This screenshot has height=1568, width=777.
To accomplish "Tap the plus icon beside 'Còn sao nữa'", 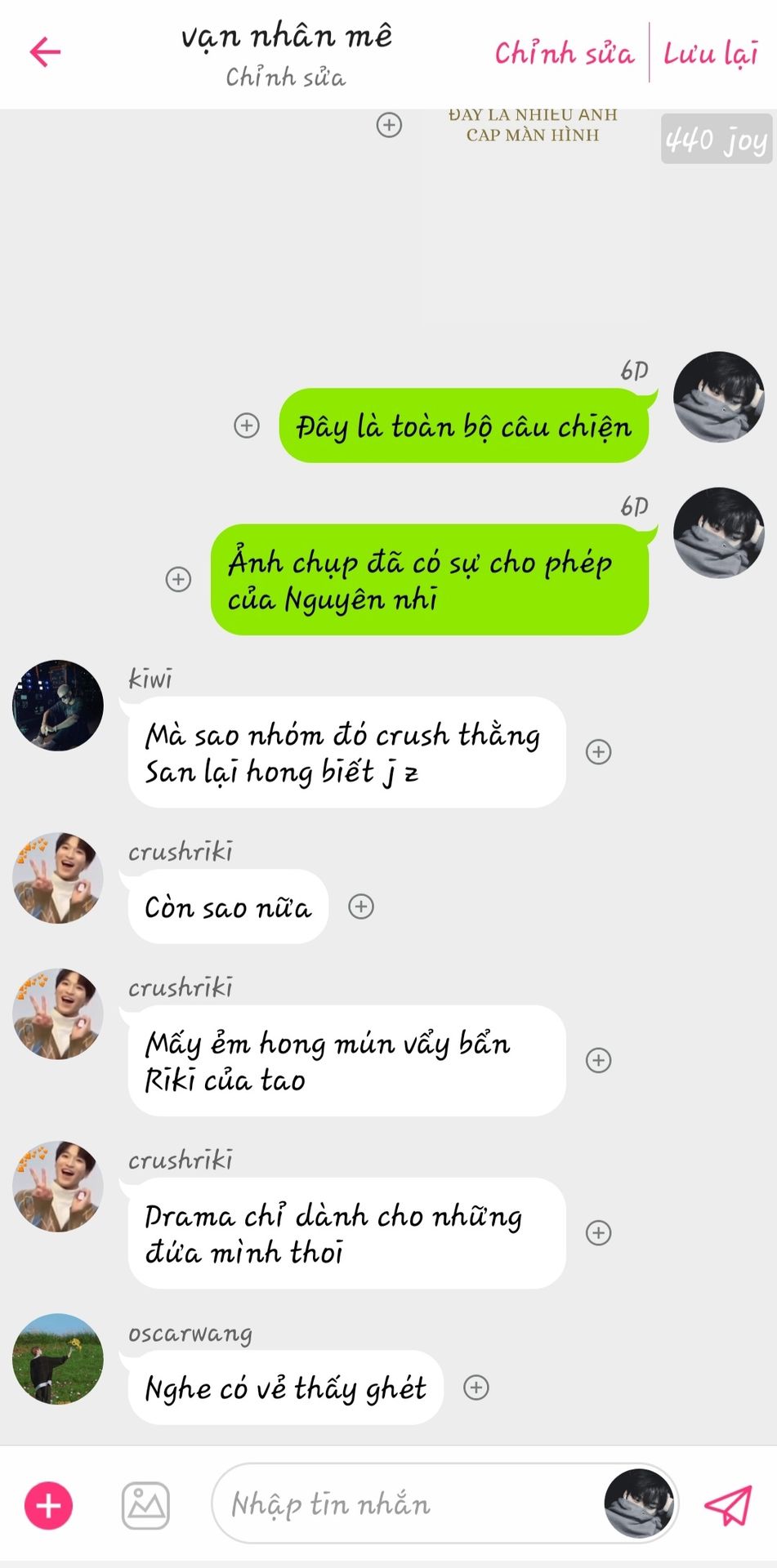I will (x=361, y=906).
